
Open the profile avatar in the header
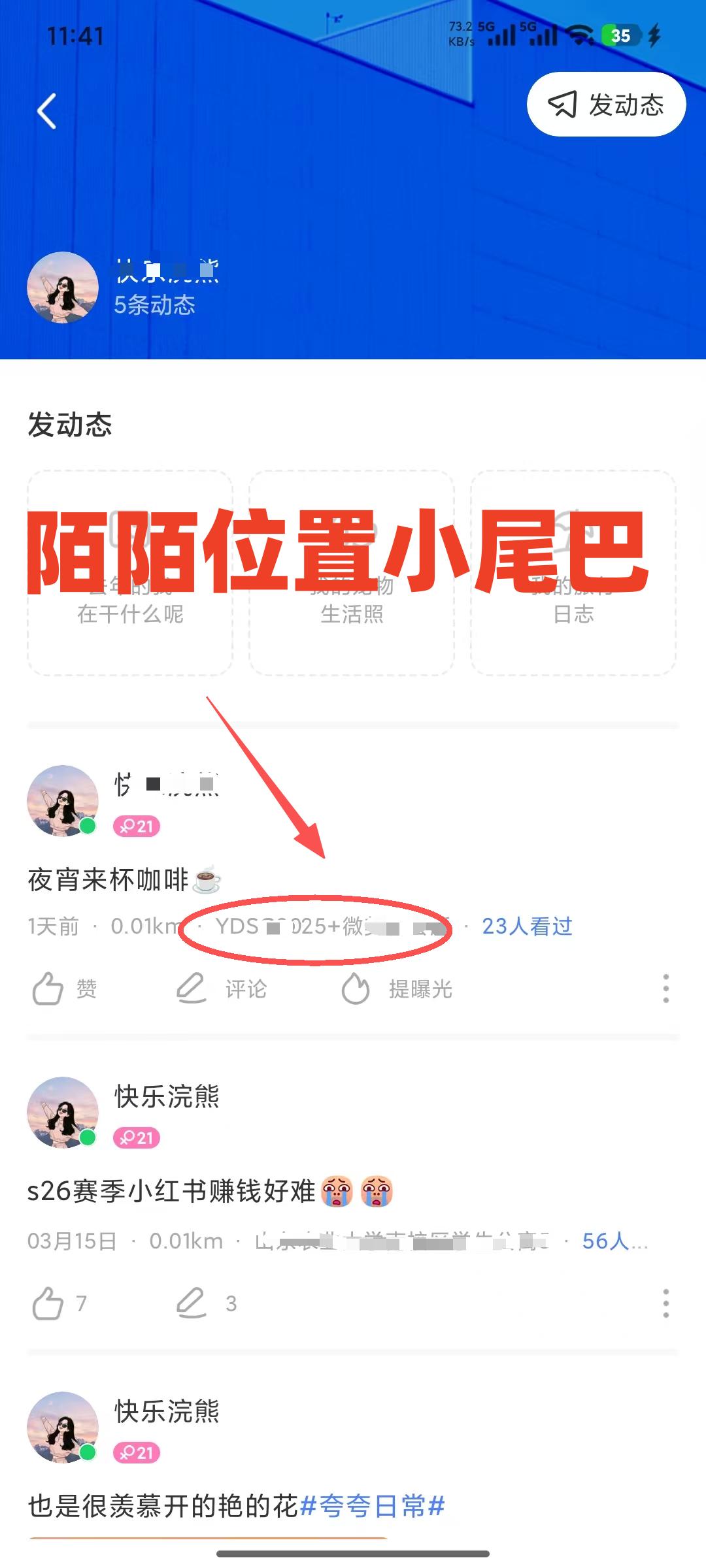pos(63,287)
